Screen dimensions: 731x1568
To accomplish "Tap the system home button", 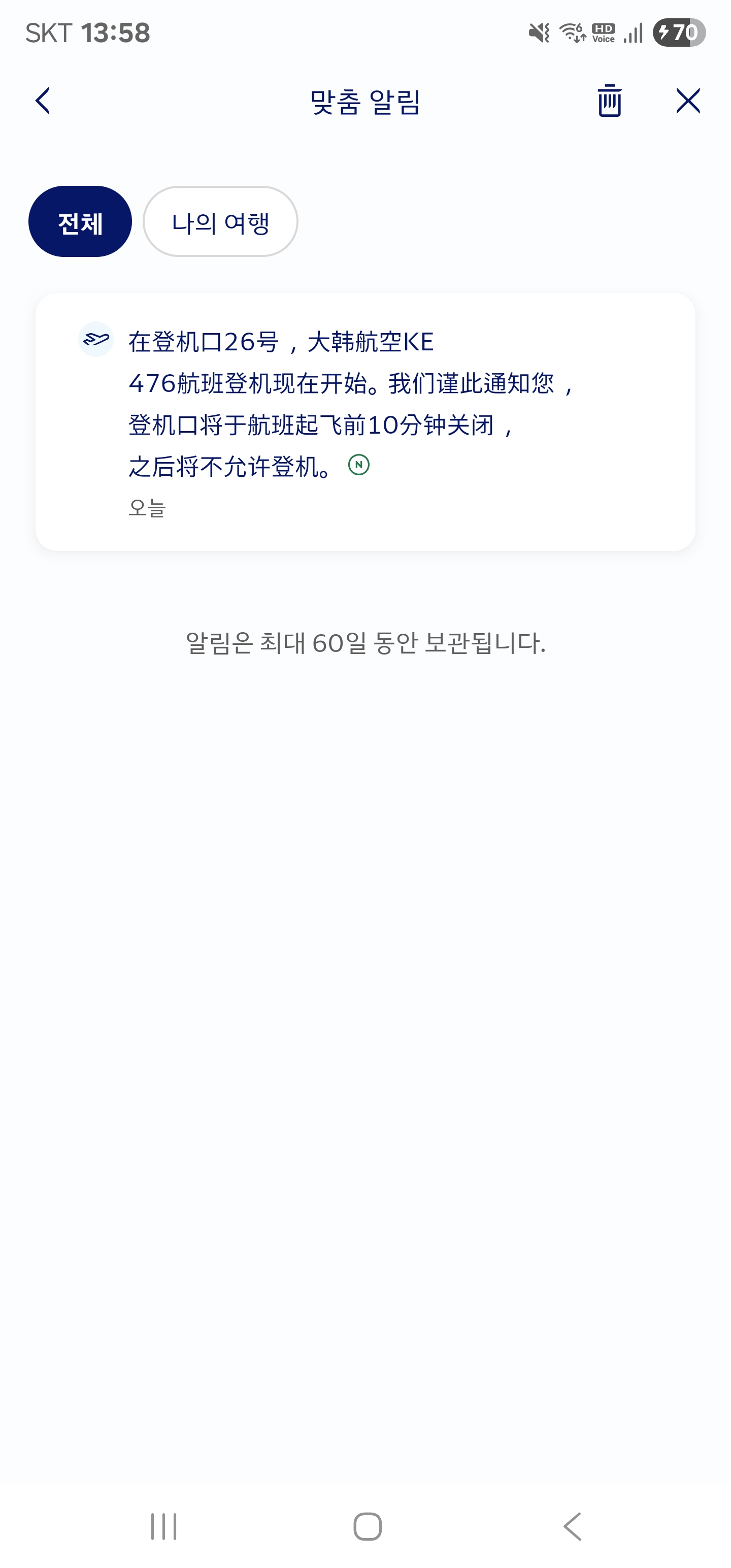I will [368, 1526].
